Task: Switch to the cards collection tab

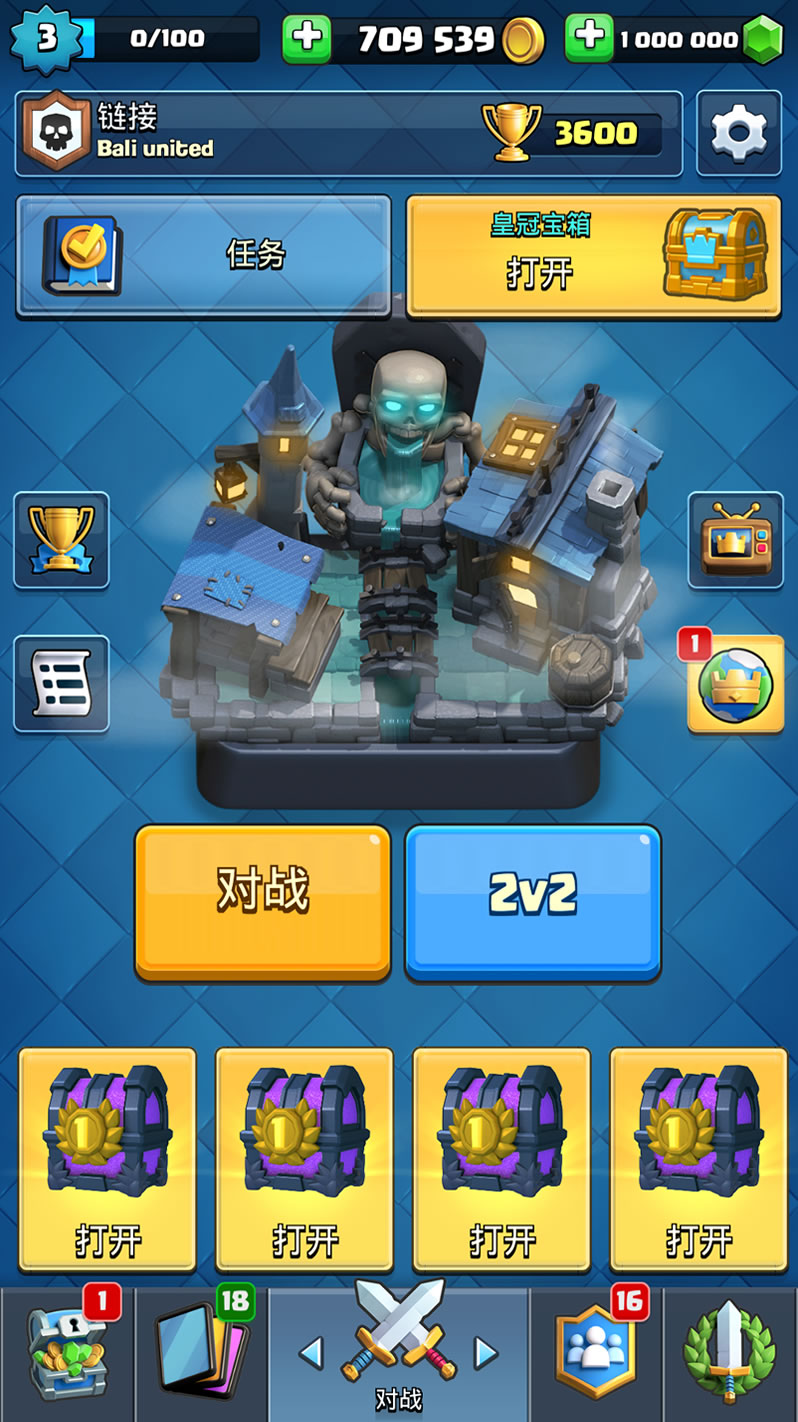Action: pyautogui.click(x=200, y=1355)
